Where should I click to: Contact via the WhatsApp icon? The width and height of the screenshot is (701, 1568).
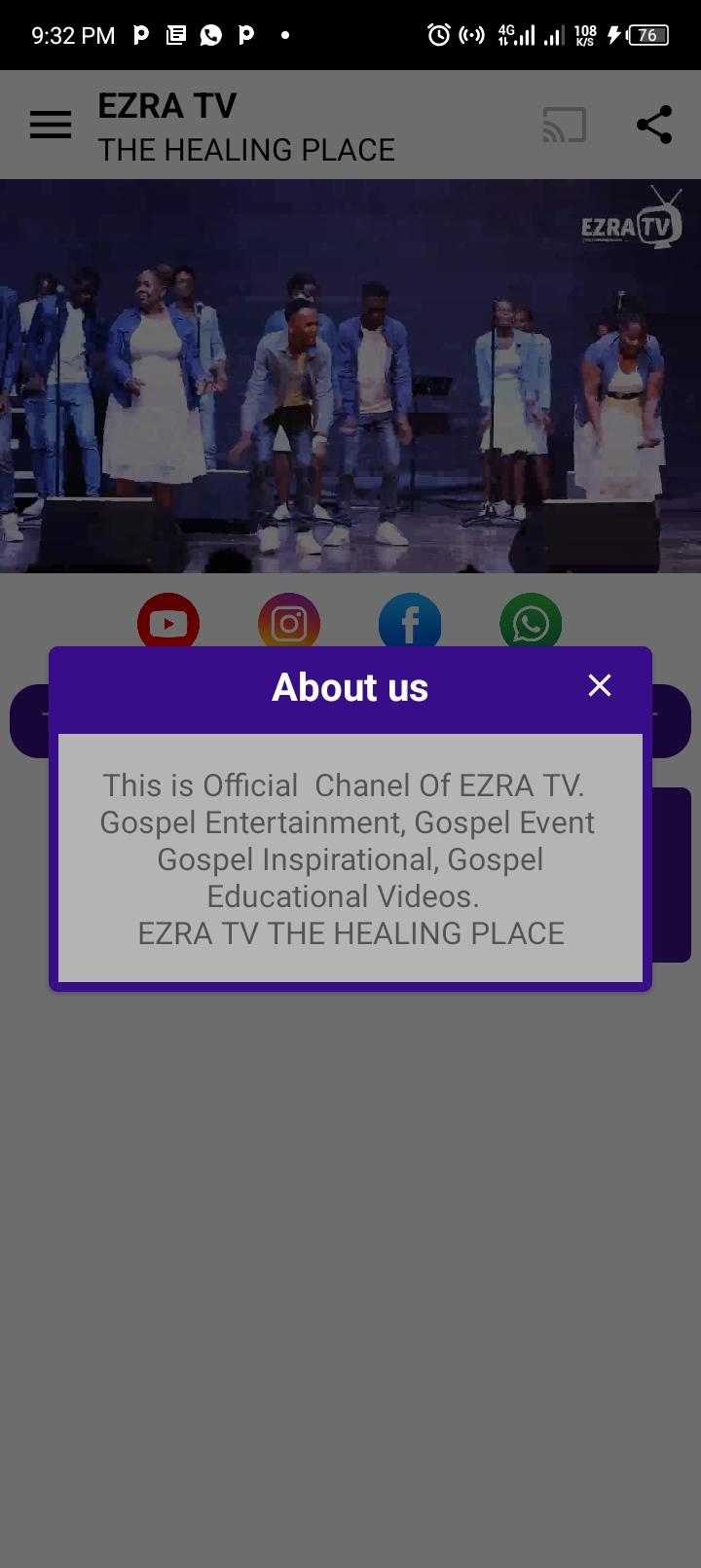(x=531, y=621)
